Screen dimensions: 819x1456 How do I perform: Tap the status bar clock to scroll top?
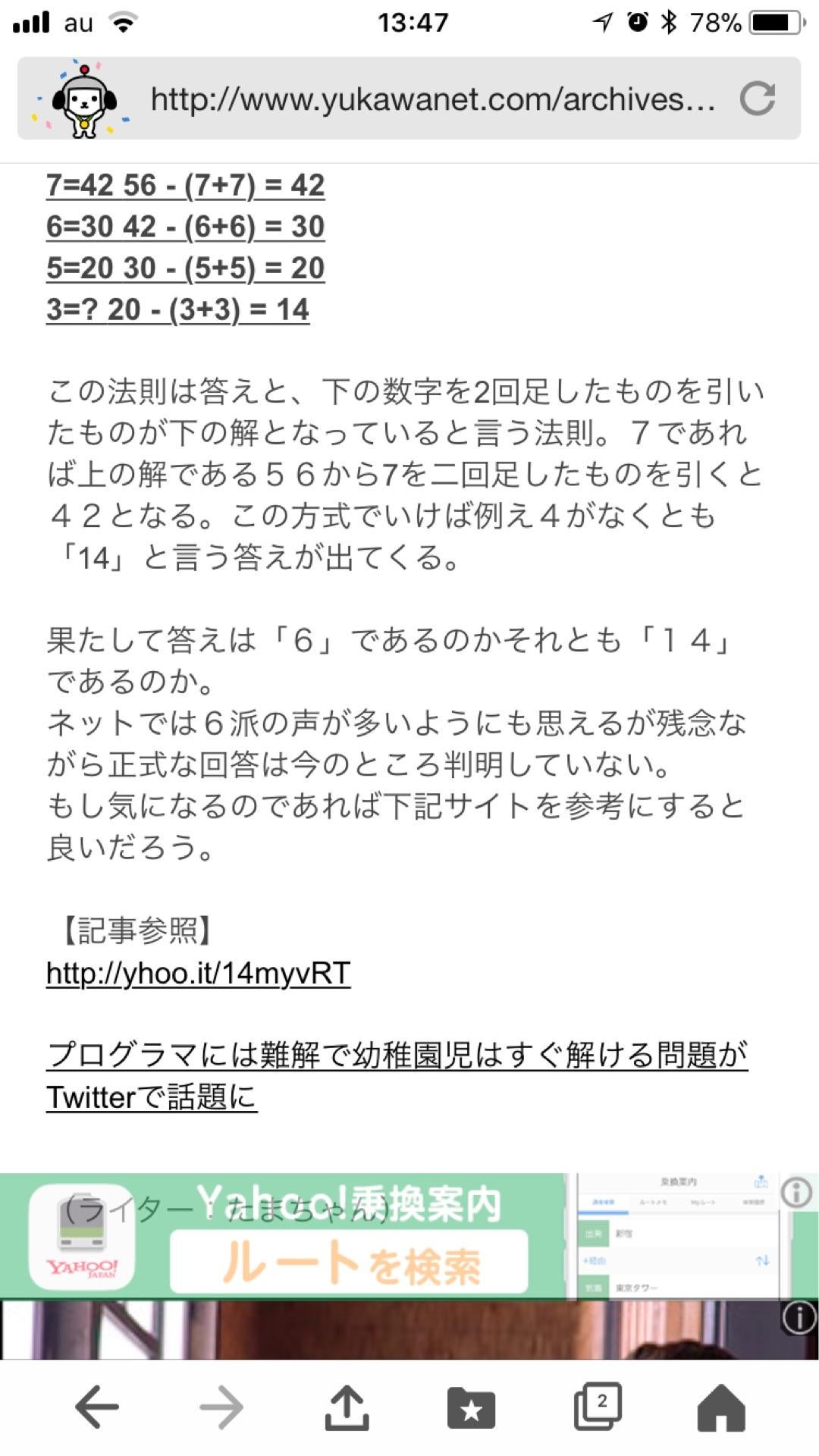409,21
